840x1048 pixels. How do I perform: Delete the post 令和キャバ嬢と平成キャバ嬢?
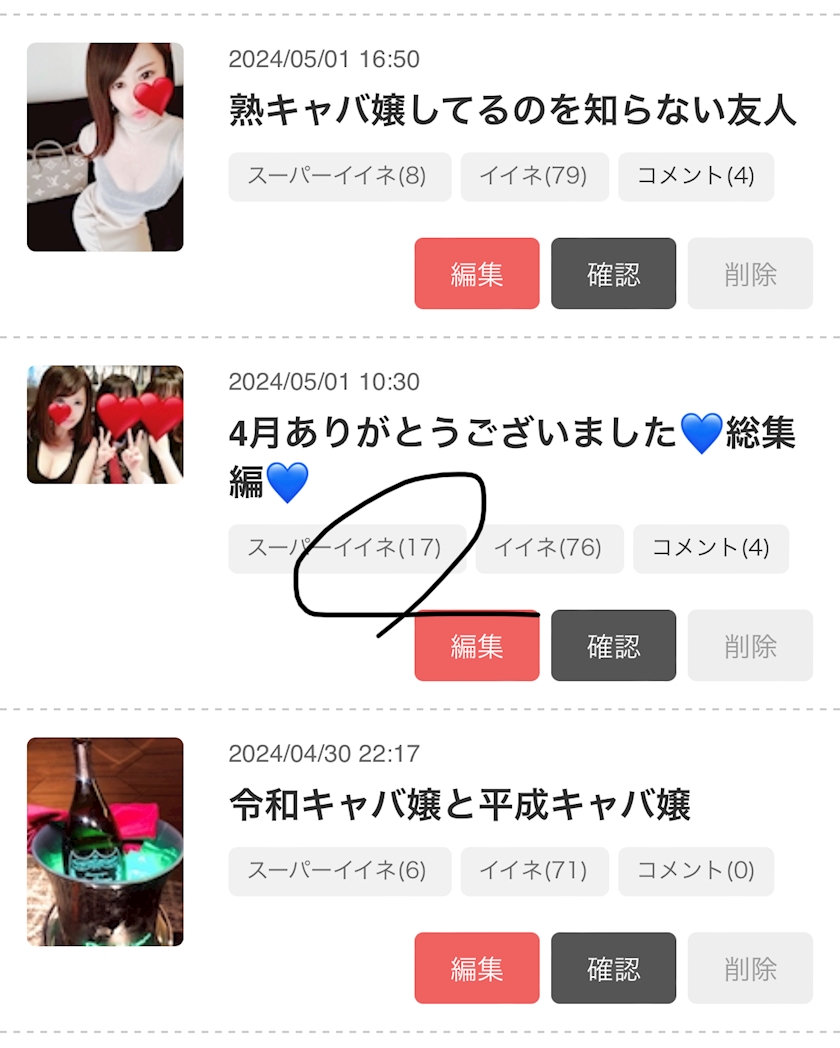pos(750,968)
